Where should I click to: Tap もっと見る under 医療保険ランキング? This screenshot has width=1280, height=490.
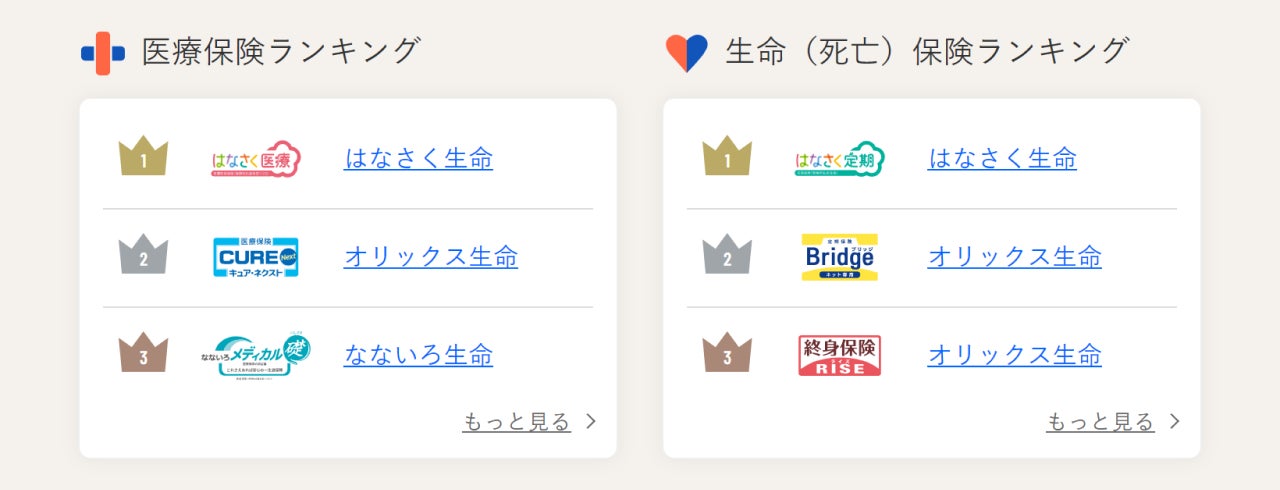(517, 422)
